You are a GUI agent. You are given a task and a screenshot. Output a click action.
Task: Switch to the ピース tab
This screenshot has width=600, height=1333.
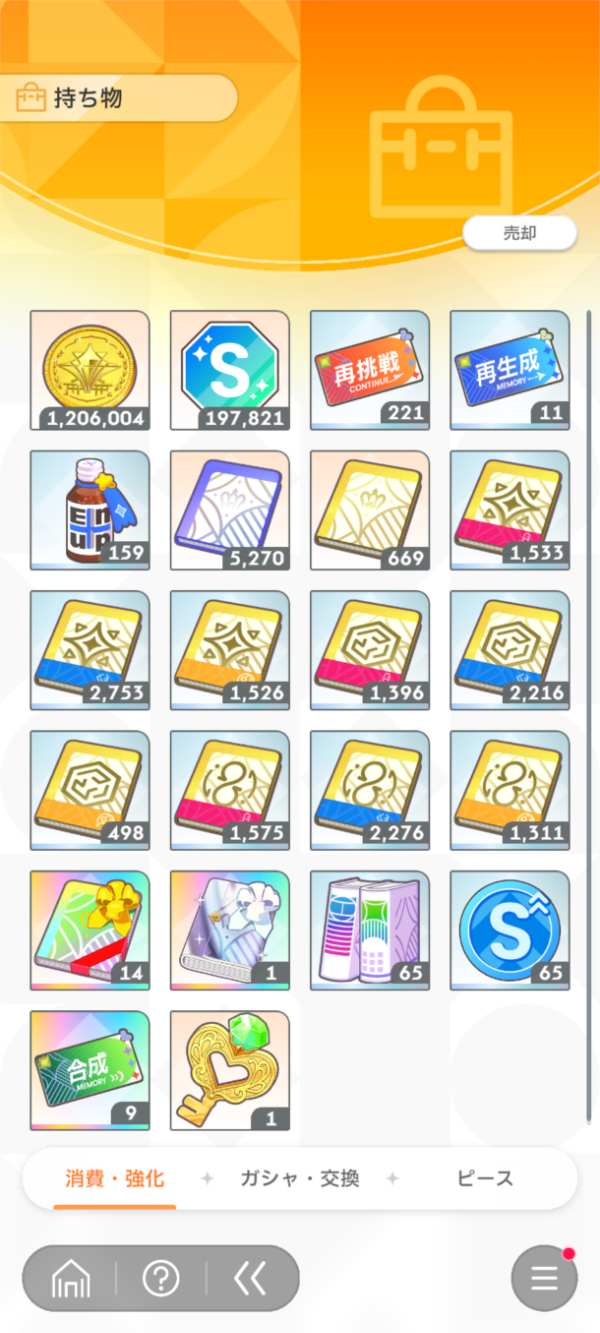pos(485,1178)
